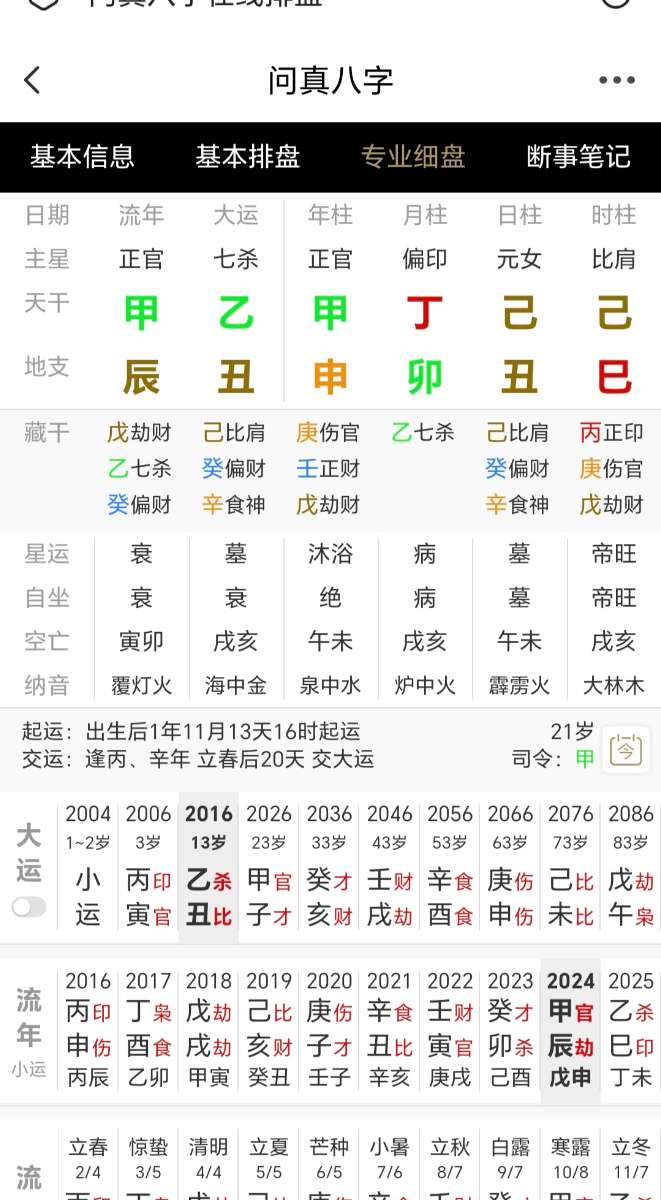Select the 2025 乙巳 流年 column
Image resolution: width=661 pixels, height=1200 pixels.
[631, 1030]
